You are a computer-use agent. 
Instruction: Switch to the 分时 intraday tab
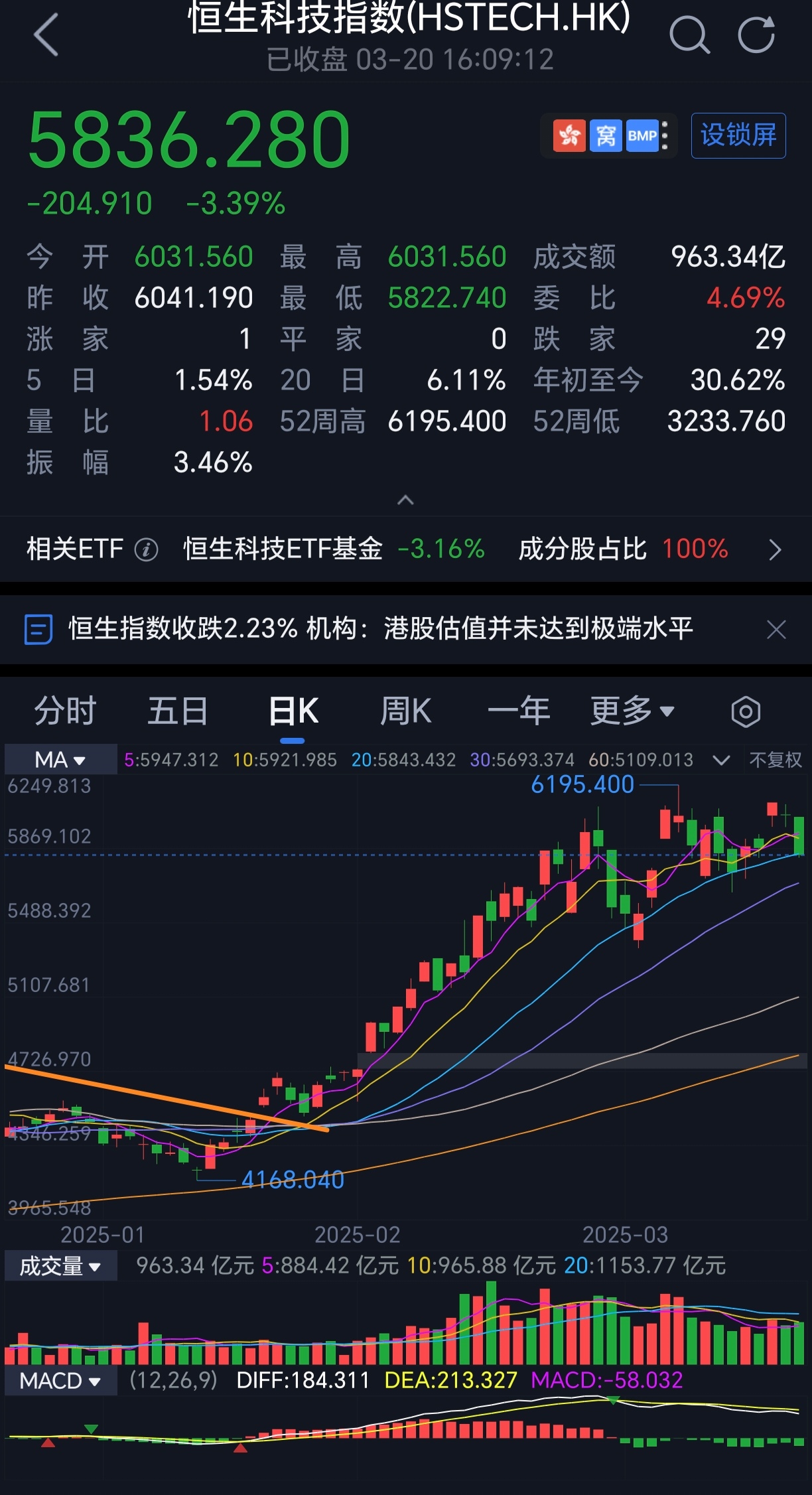64,709
